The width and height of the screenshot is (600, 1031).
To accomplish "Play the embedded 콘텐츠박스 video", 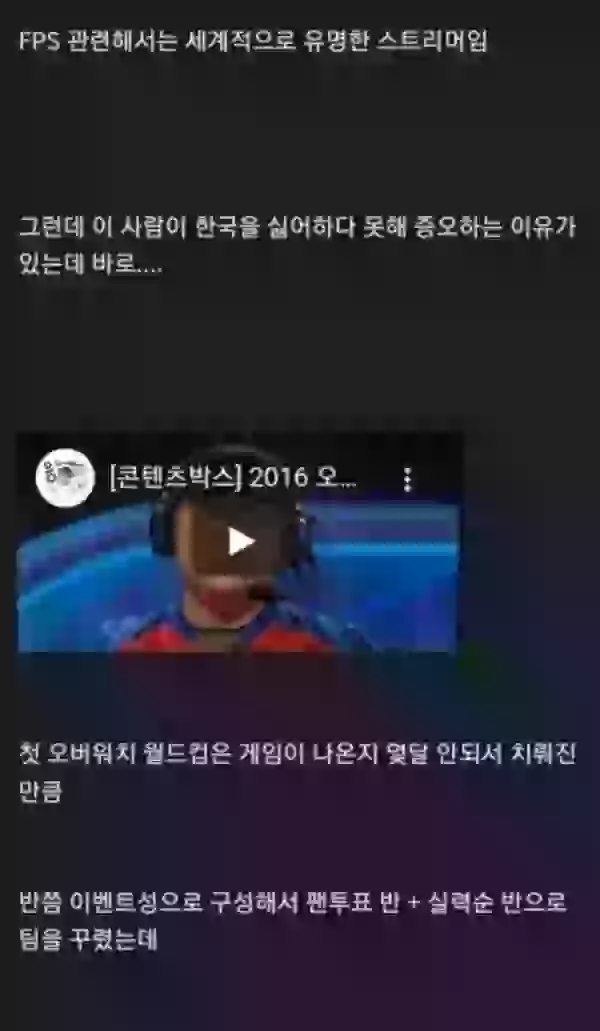I will coord(240,541).
